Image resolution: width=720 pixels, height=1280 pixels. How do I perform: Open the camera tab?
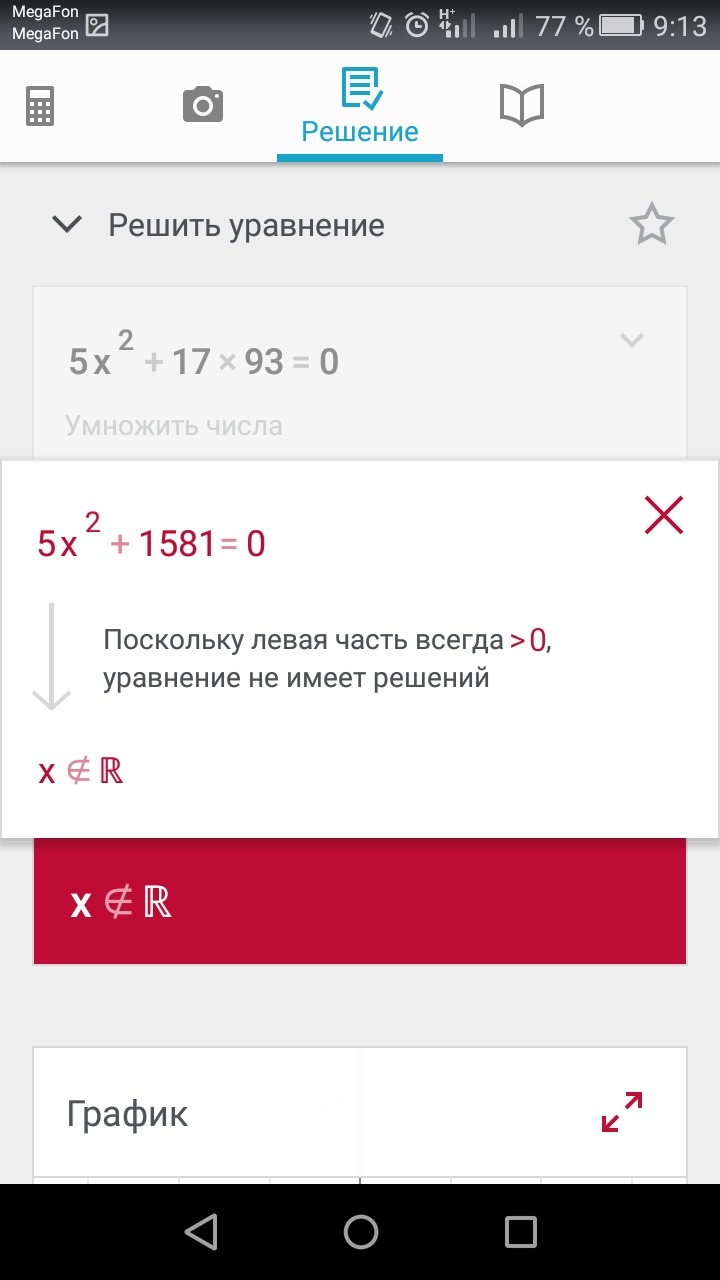(x=203, y=105)
